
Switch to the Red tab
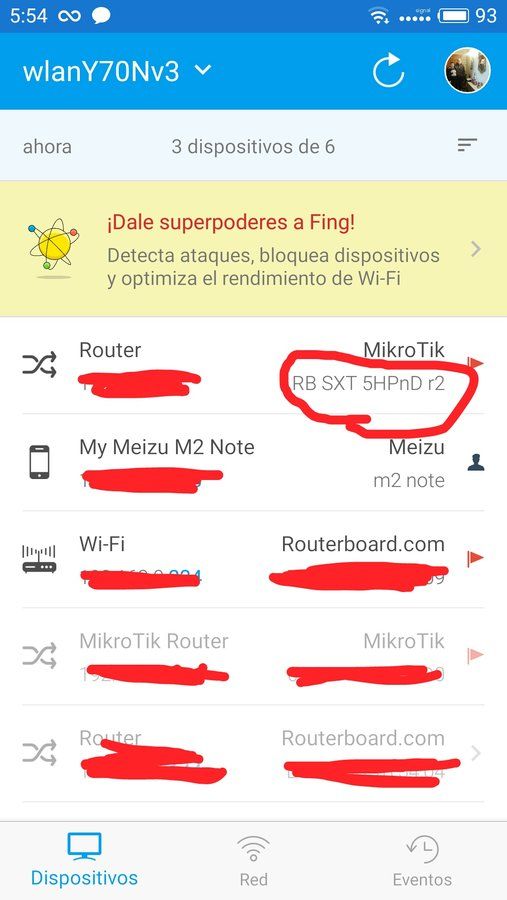pos(253,860)
